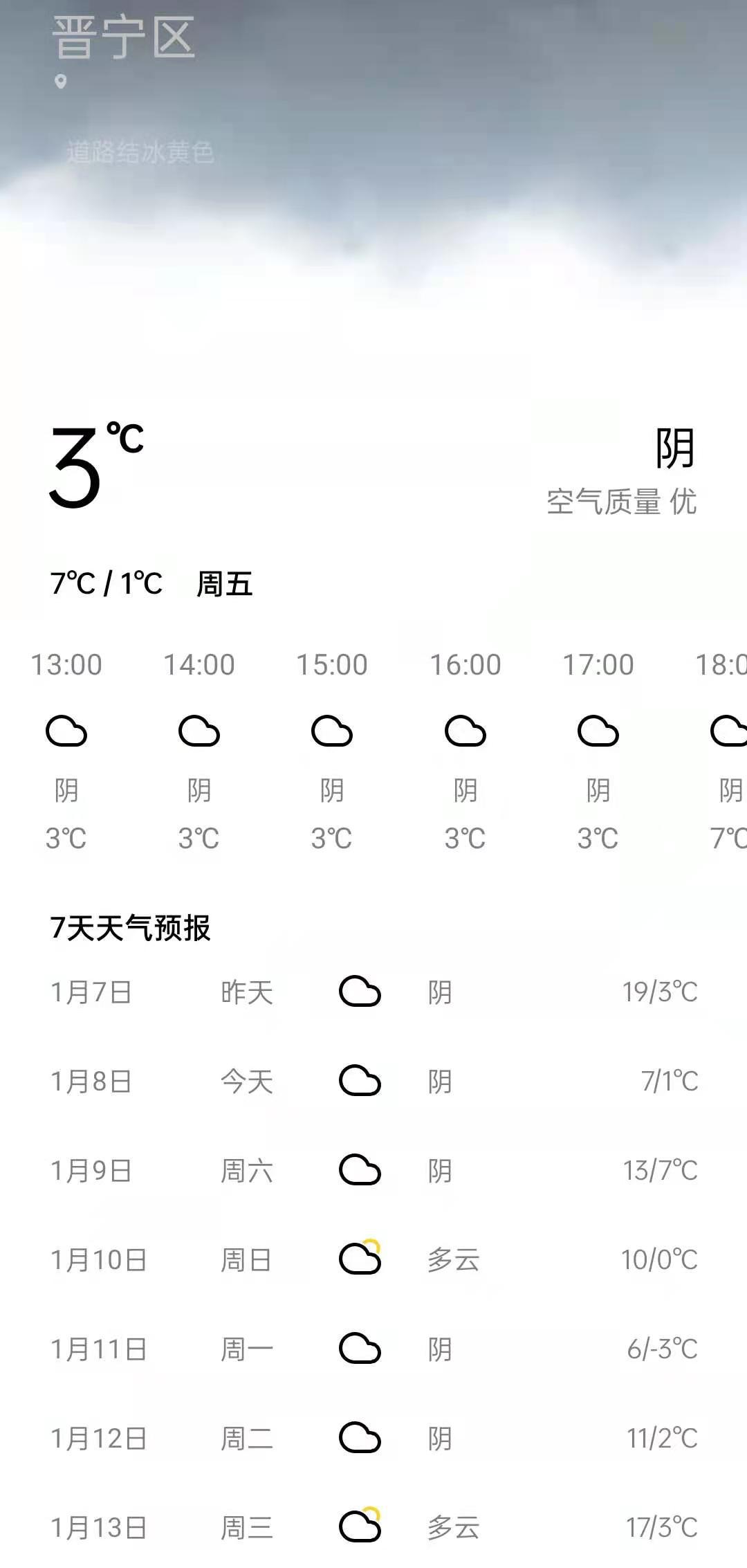This screenshot has width=747, height=1568.
Task: Tap the 1月11日 周一 forecast row
Action: (373, 1349)
